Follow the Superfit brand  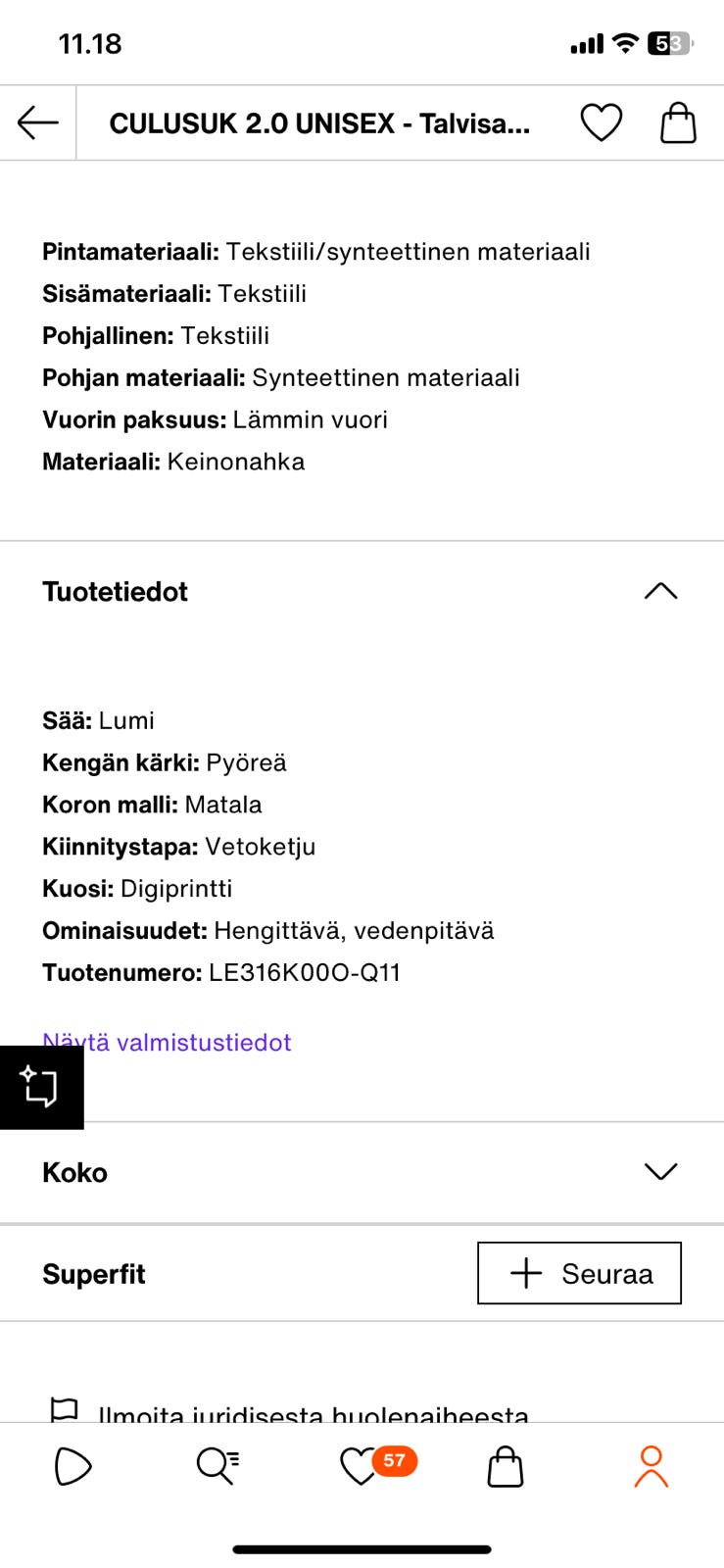click(578, 1272)
